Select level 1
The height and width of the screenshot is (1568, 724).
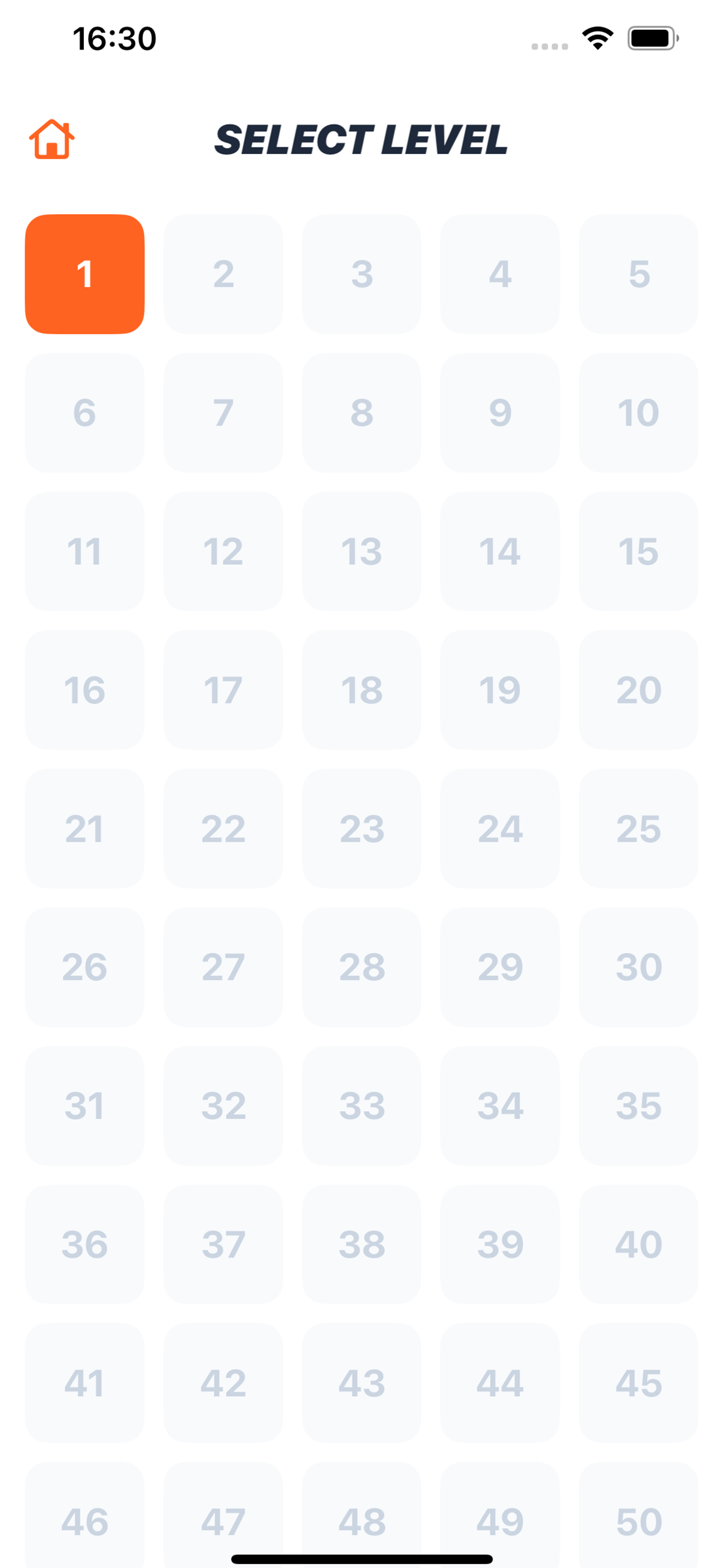85,274
